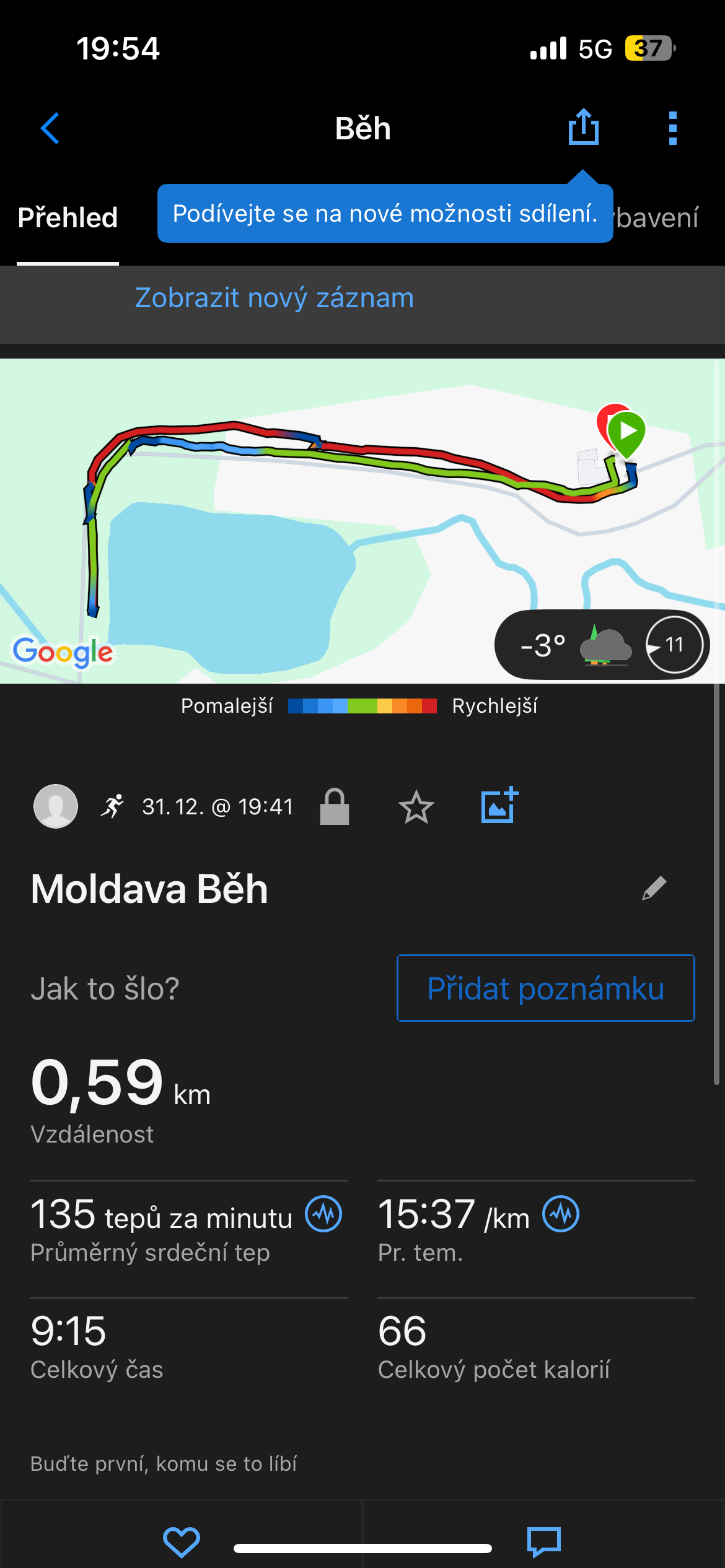Image resolution: width=725 pixels, height=1568 pixels.
Task: Go back from the Běh activity
Action: tap(50, 129)
